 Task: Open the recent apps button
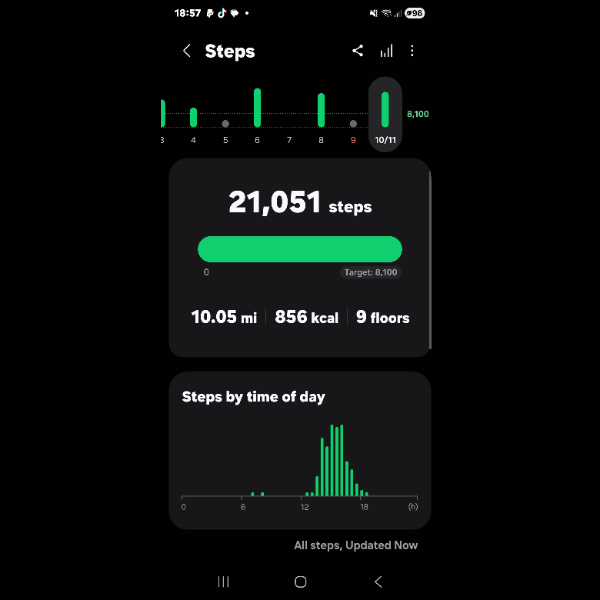223,581
